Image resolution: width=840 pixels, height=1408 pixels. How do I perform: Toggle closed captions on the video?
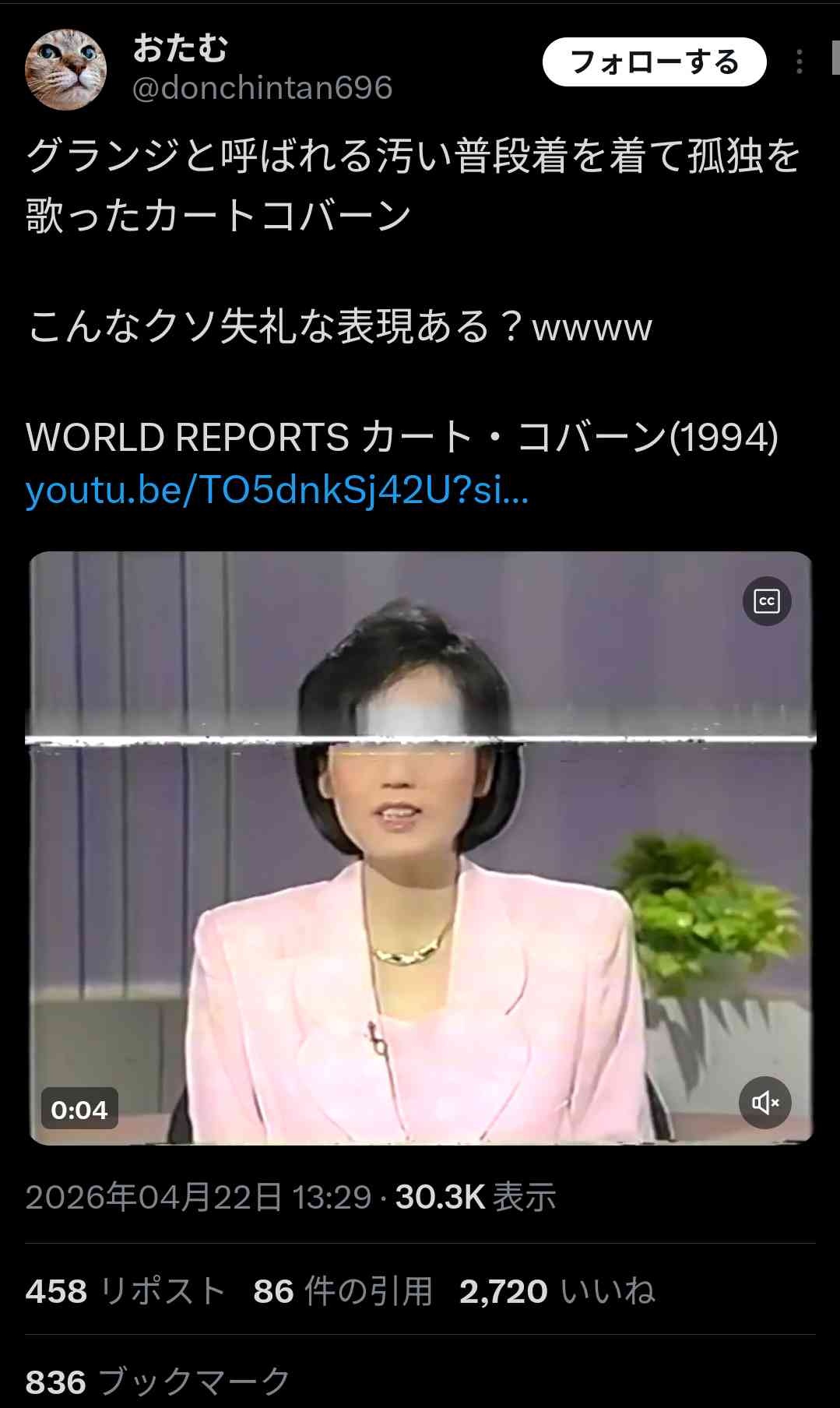(x=767, y=601)
